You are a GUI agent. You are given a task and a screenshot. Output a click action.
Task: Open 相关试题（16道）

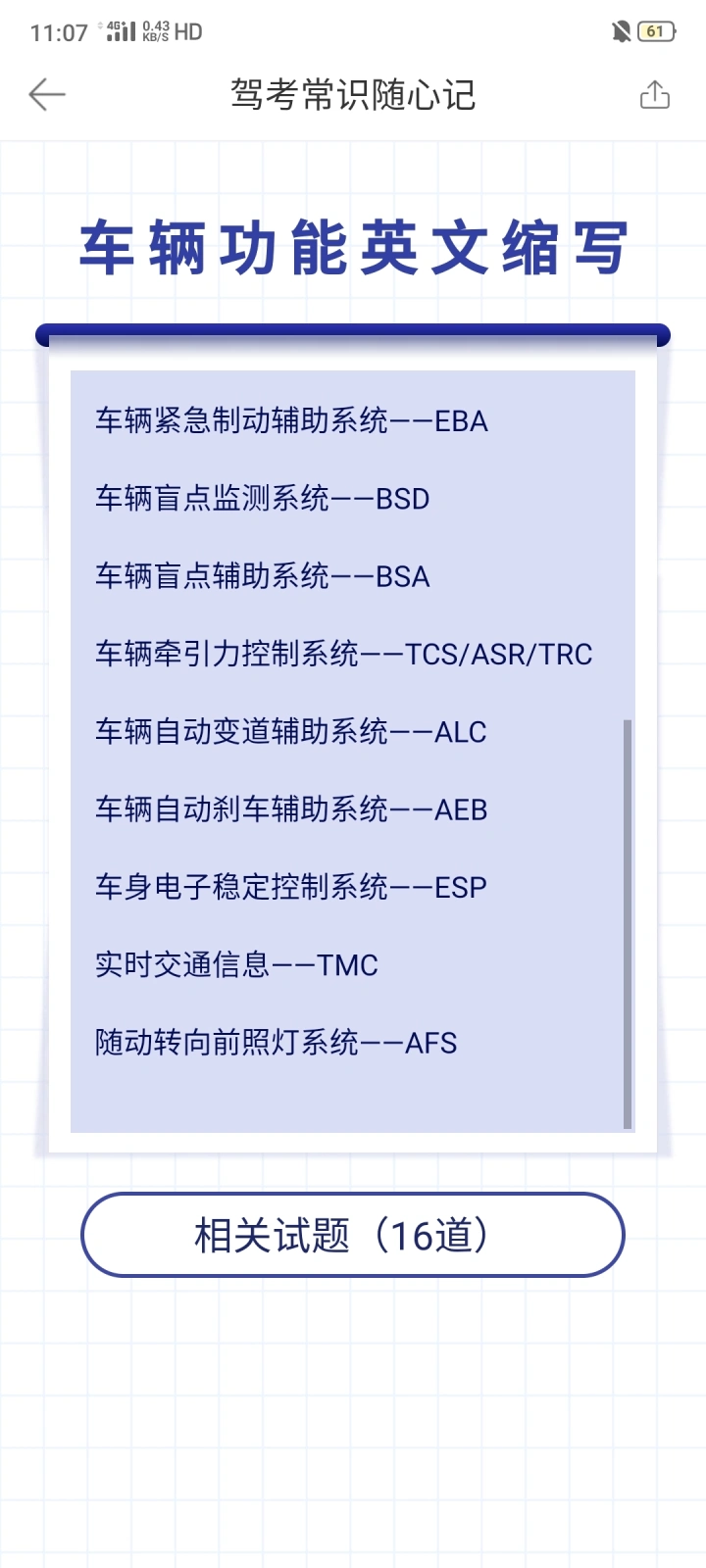point(353,1235)
